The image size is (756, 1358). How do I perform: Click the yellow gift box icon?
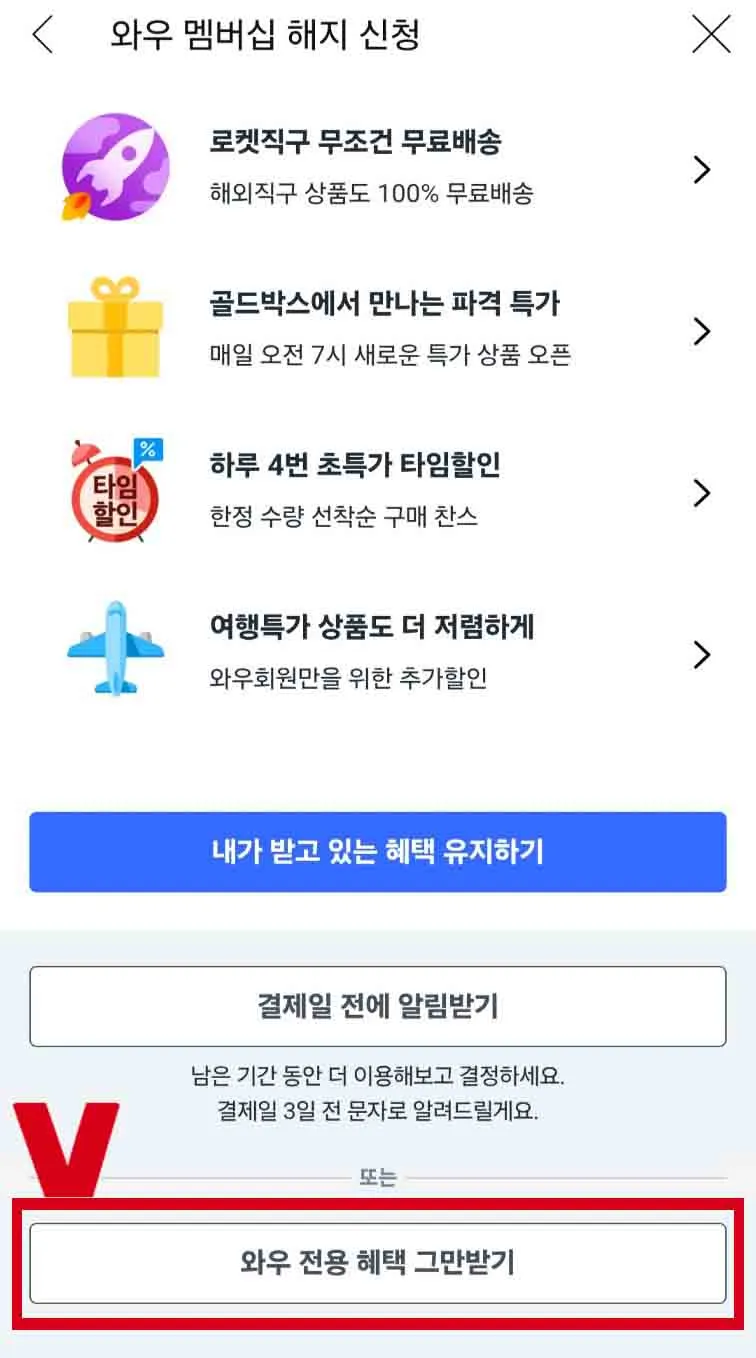click(117, 330)
